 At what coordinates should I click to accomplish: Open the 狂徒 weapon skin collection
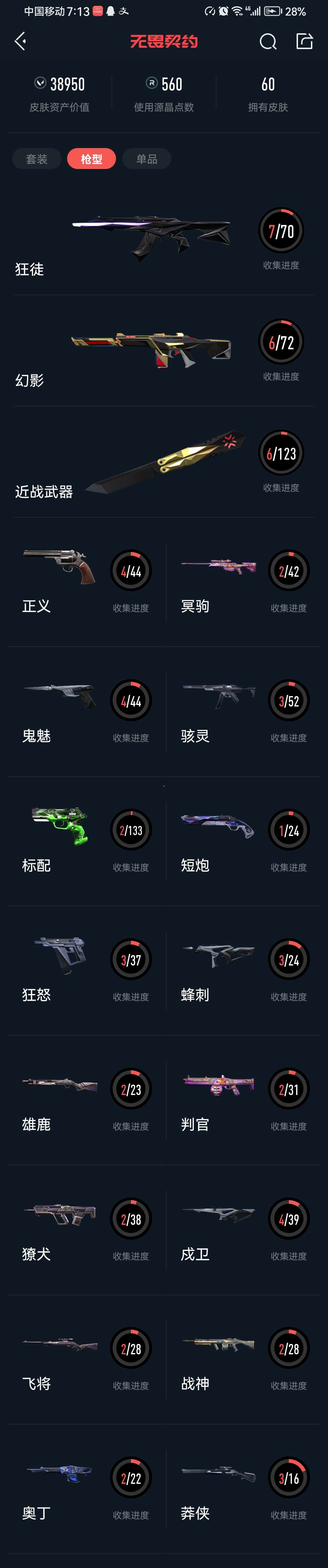coord(164,240)
